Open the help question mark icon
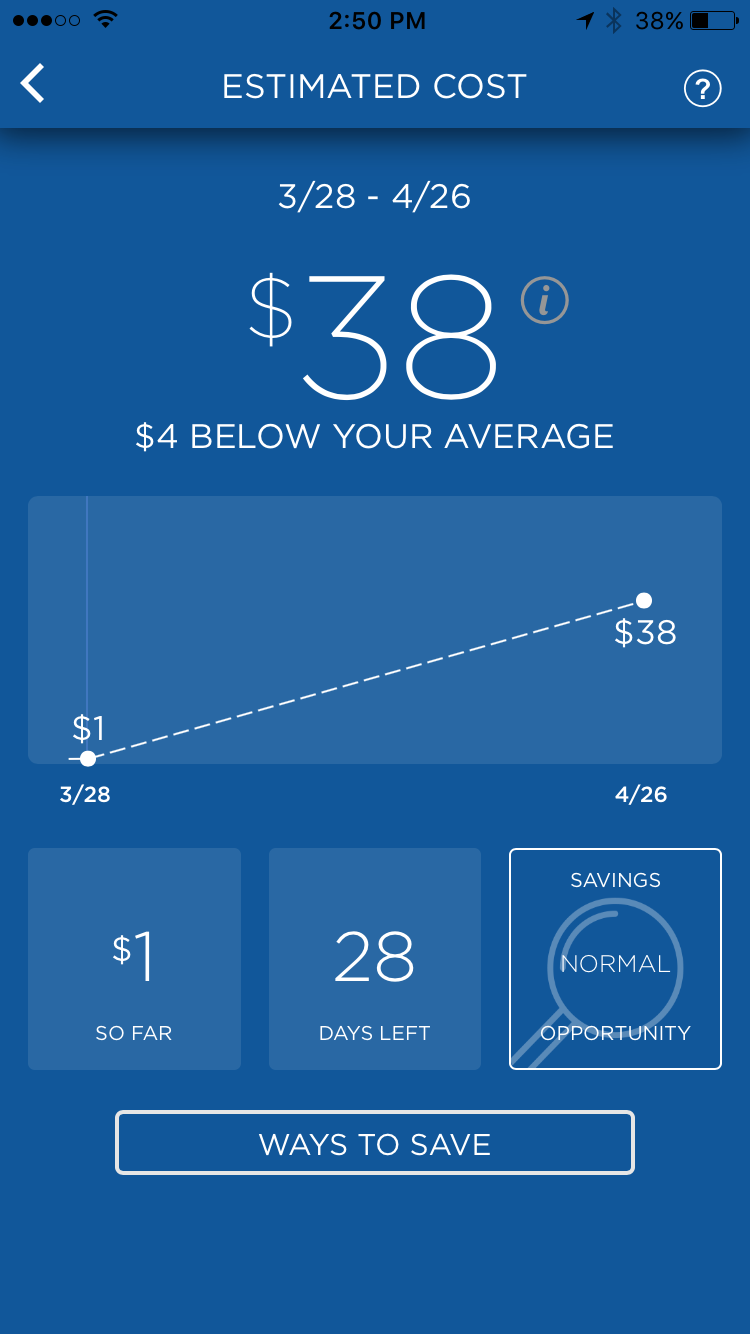Viewport: 750px width, 1334px height. pyautogui.click(x=702, y=89)
